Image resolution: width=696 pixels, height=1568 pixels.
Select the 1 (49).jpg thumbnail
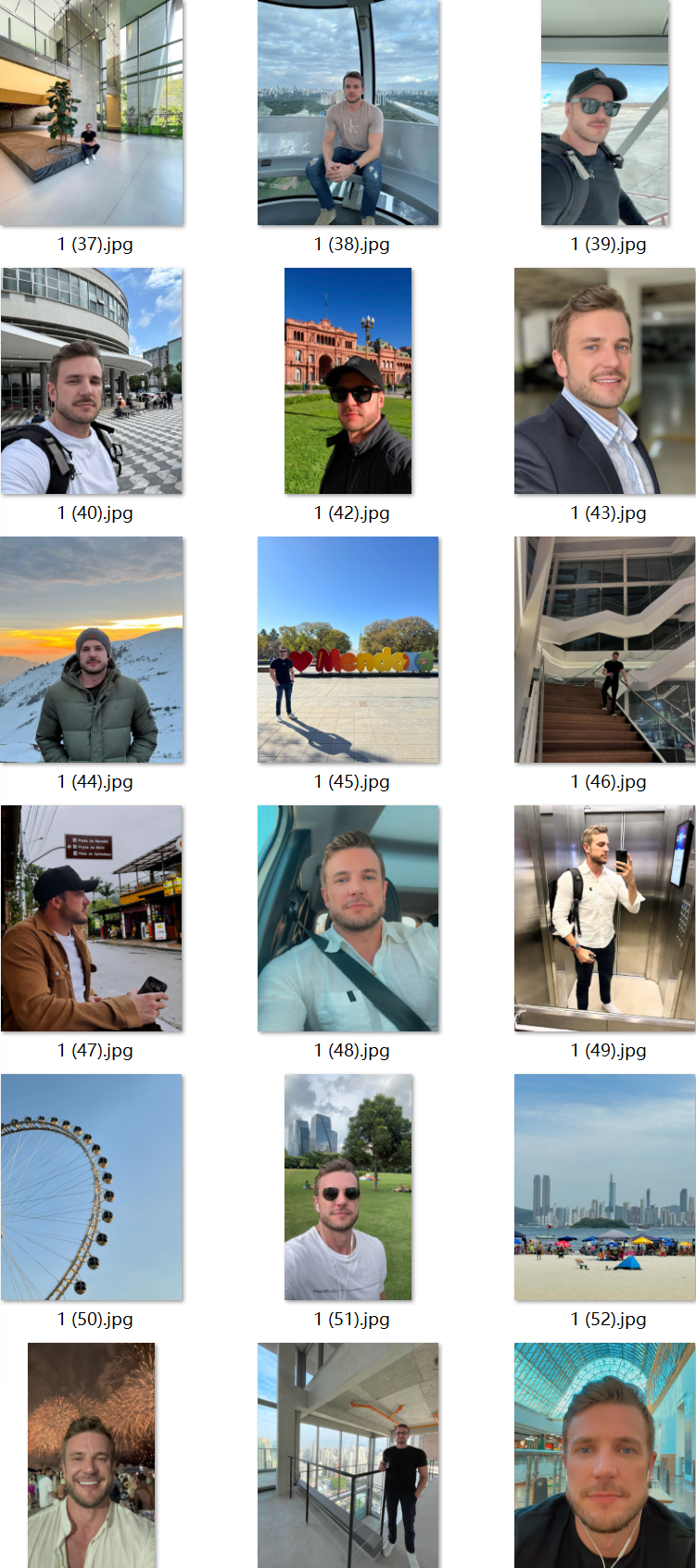[x=605, y=918]
